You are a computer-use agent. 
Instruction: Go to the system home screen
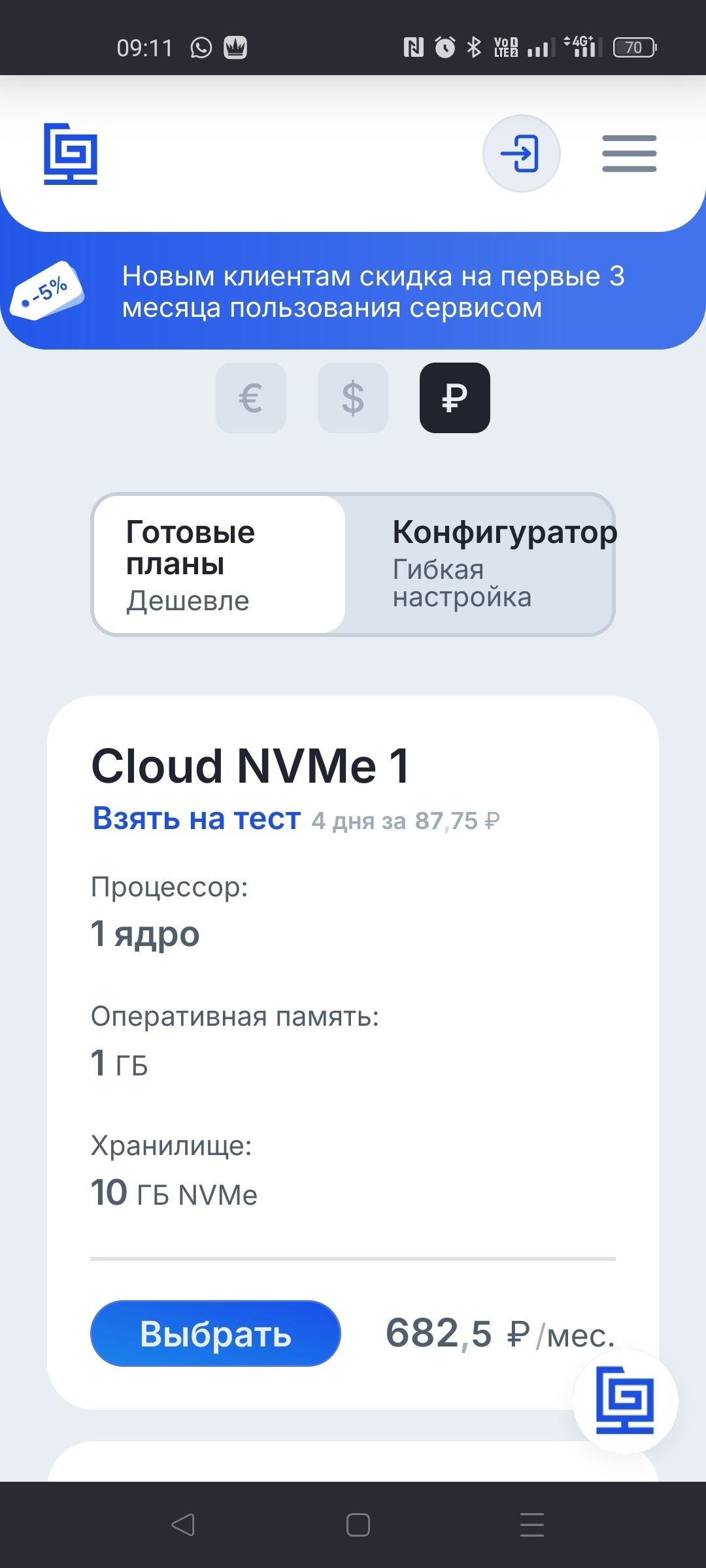point(358,1525)
